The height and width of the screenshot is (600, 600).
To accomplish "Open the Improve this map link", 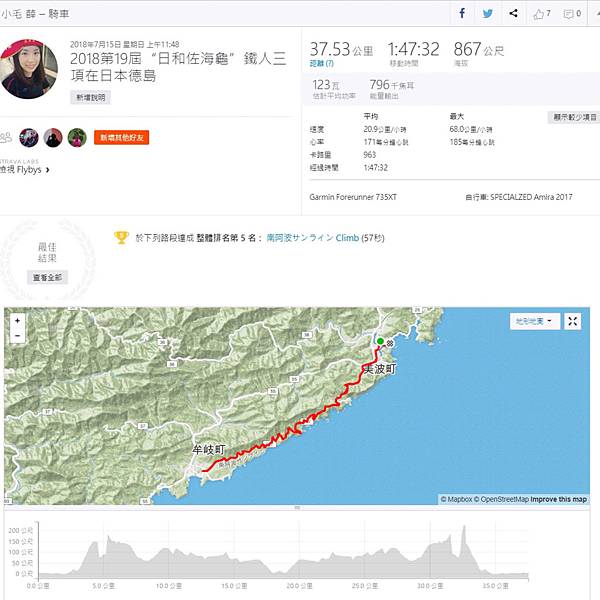I will (x=558, y=499).
